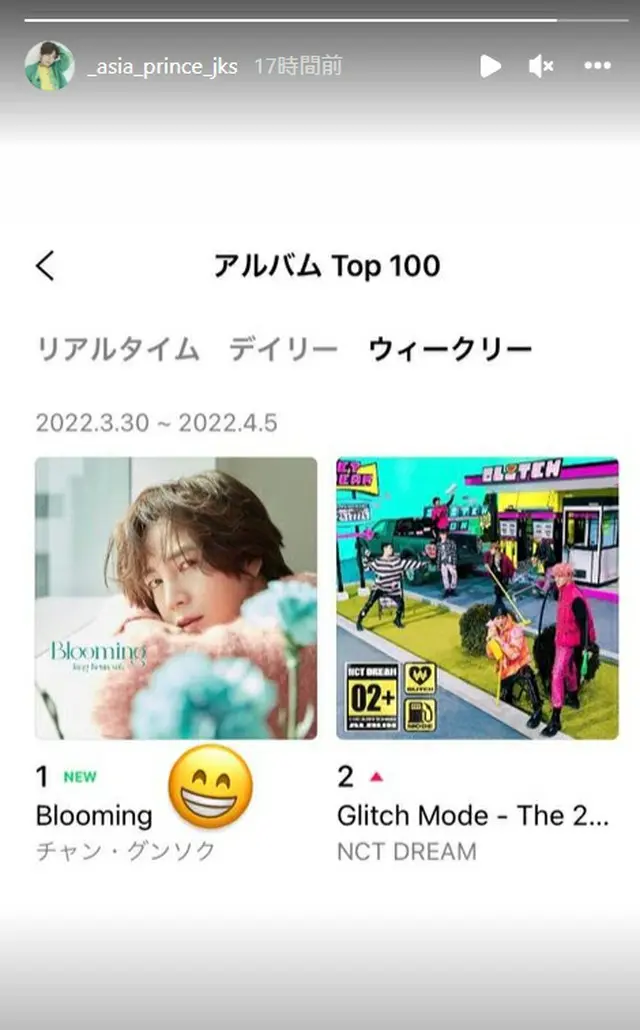Open _asia_prince_jks profile avatar
The width and height of the screenshot is (640, 1030).
point(49,66)
